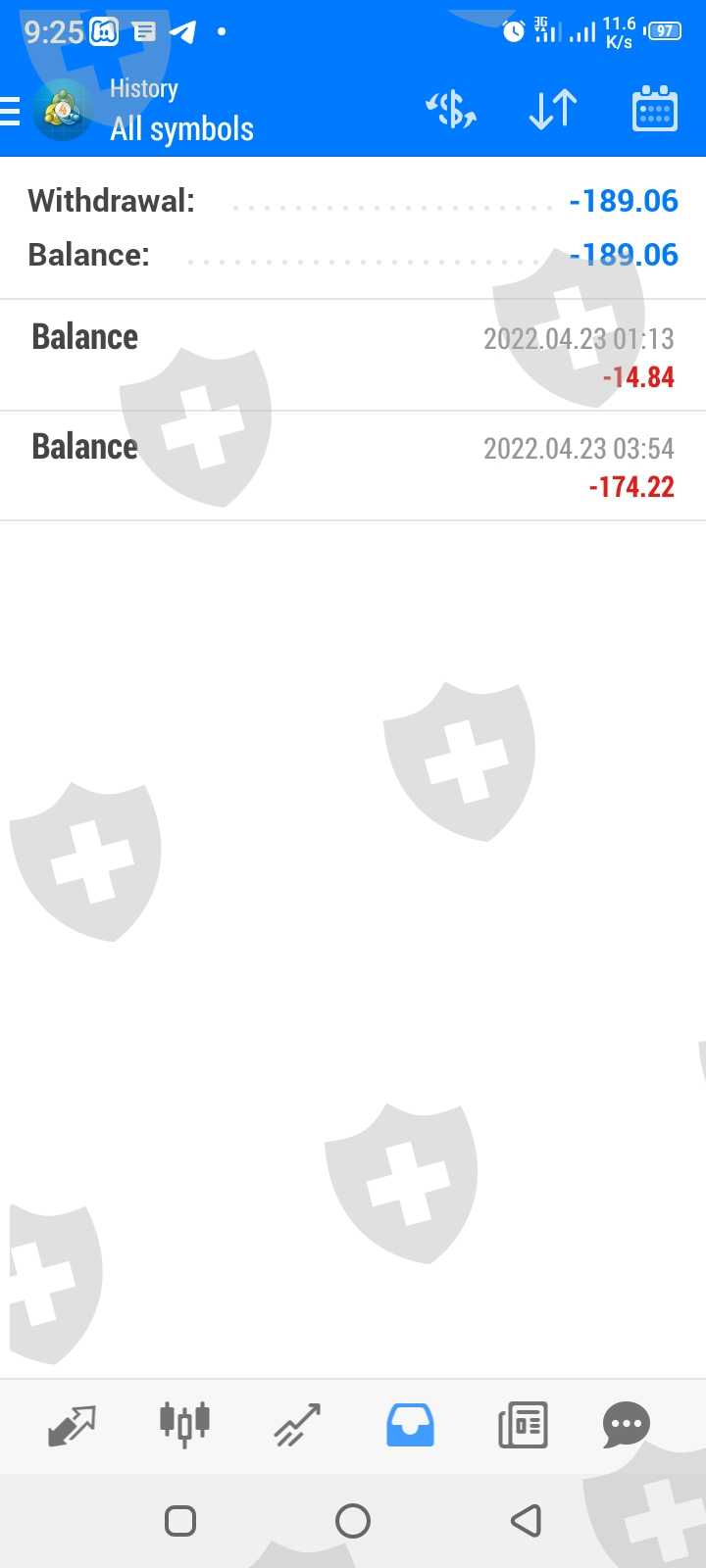Switch to the Quotes tab
Image resolution: width=706 pixels, height=1568 pixels.
(x=72, y=1426)
